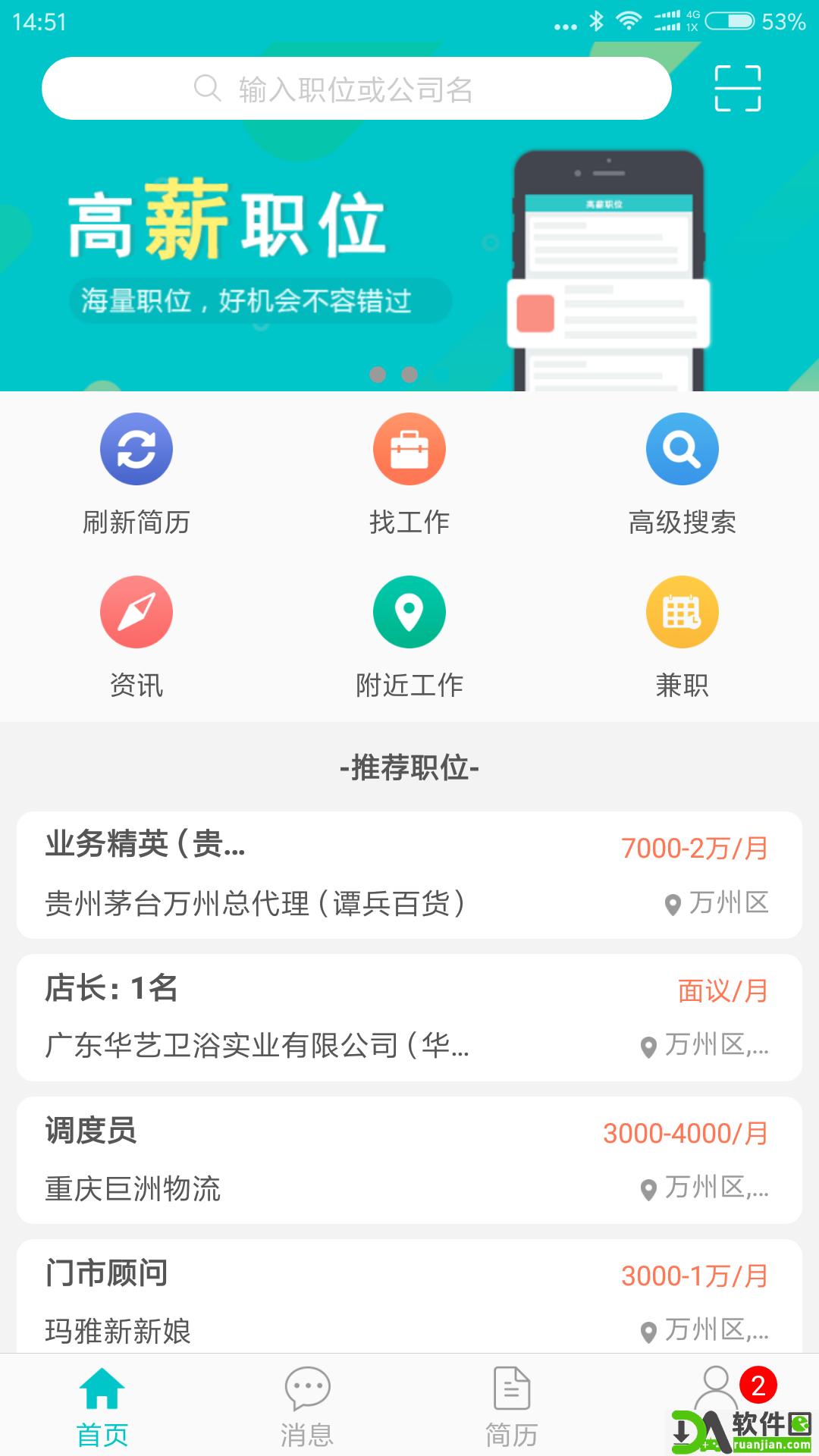Screen dimensions: 819x1456
Task: Open 兼职 part-time jobs calendar icon
Action: tap(682, 613)
